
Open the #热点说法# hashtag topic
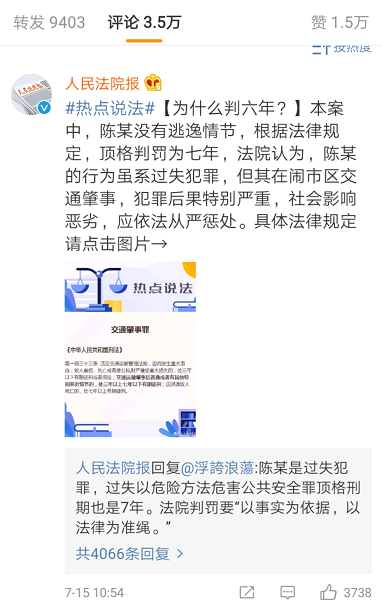pyautogui.click(x=111, y=108)
